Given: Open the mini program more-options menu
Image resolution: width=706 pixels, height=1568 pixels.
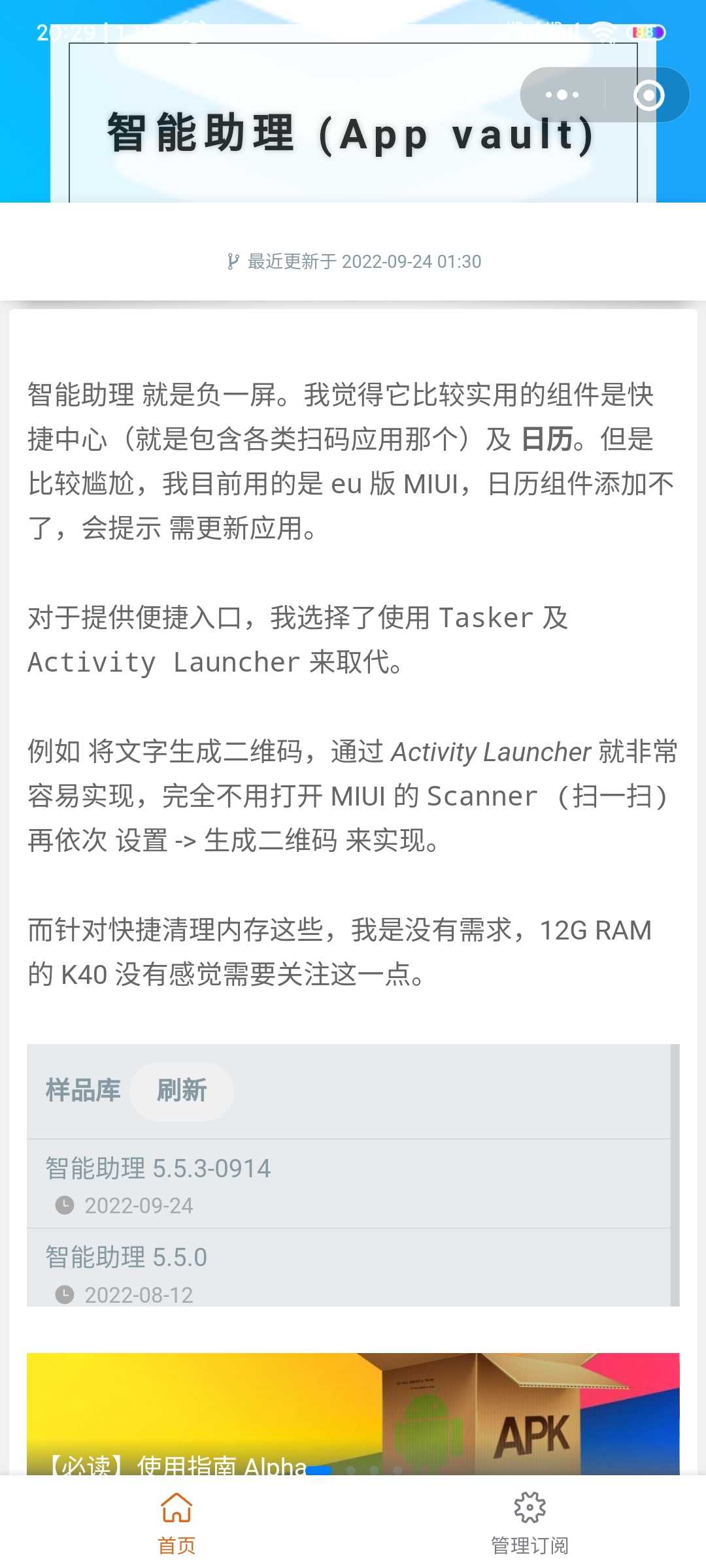Looking at the screenshot, I should [x=562, y=95].
